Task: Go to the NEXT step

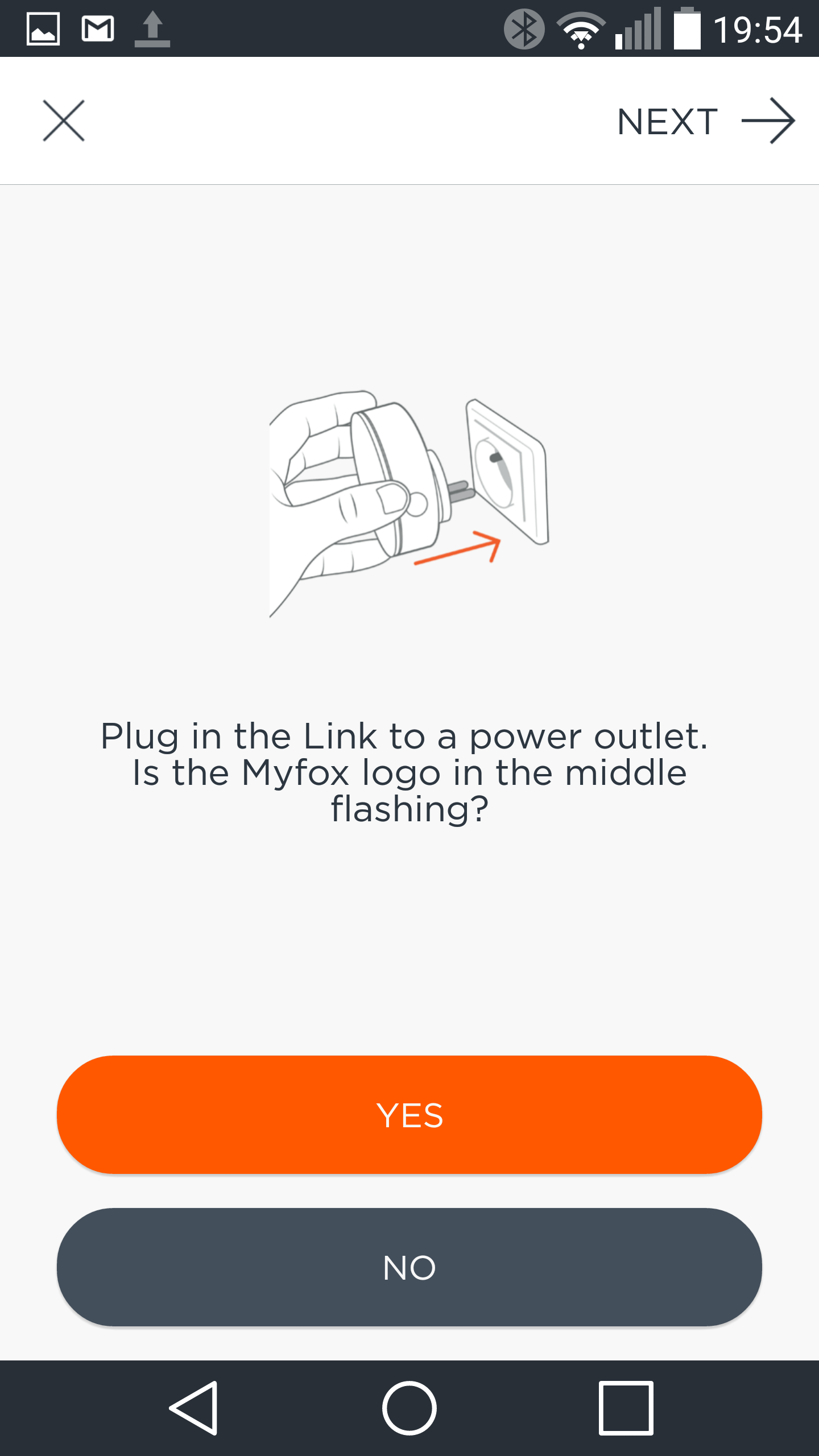Action: (x=706, y=121)
